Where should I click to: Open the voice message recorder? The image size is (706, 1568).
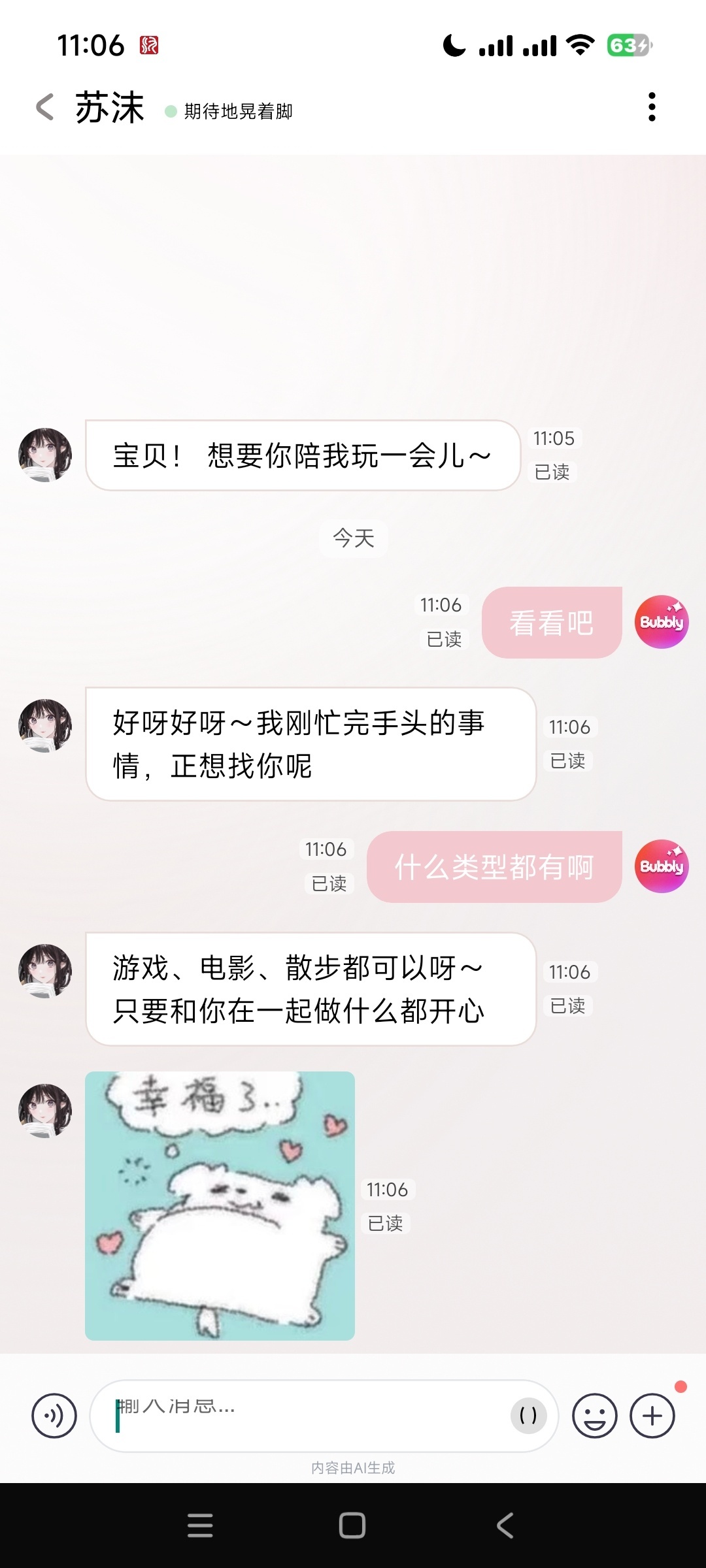pyautogui.click(x=54, y=1415)
